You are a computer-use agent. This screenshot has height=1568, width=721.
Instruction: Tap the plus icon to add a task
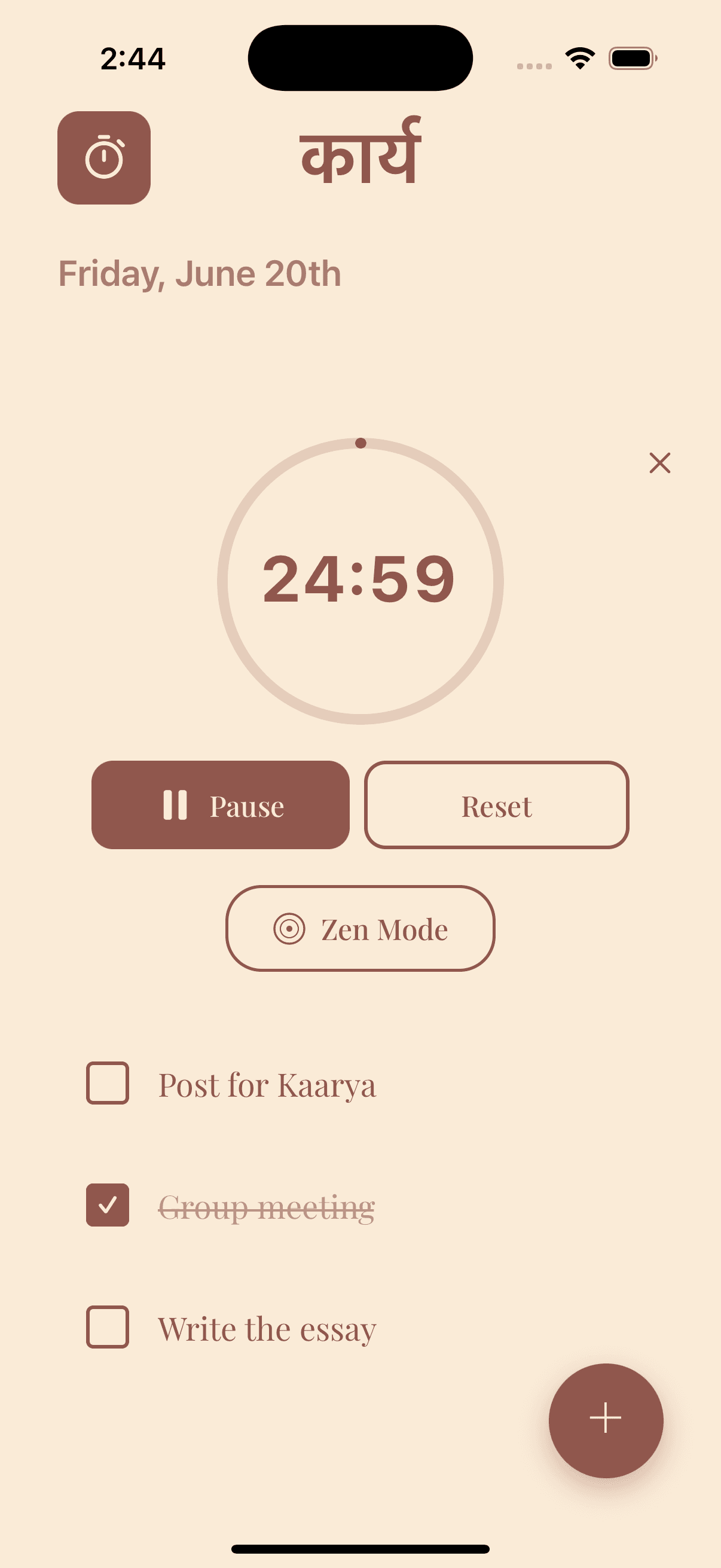point(606,1418)
